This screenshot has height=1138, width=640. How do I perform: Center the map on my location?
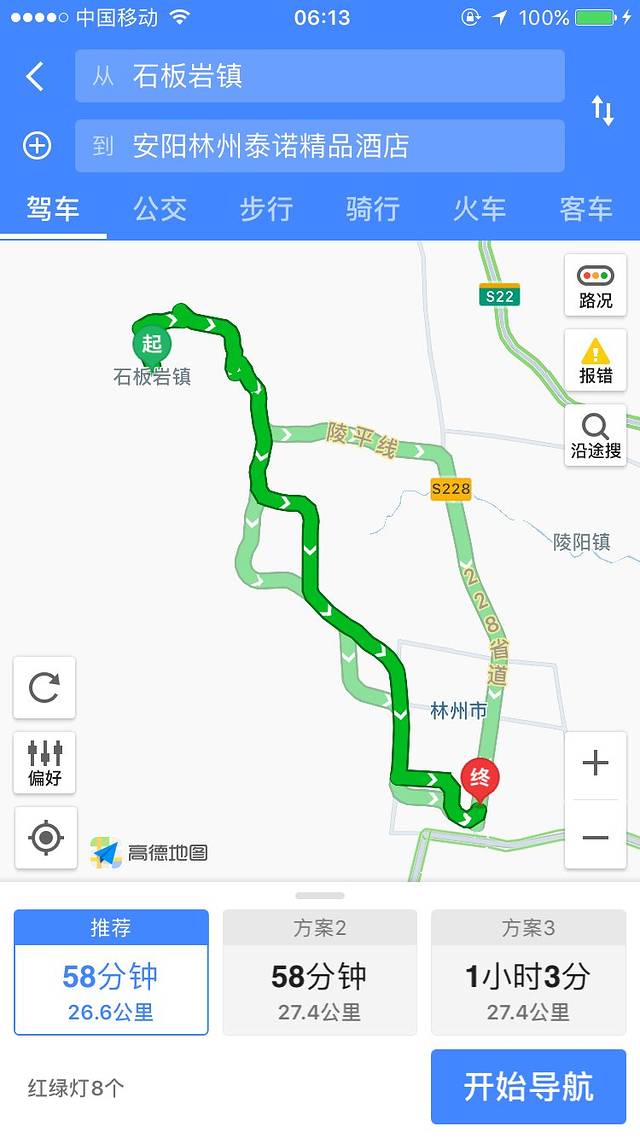[x=46, y=838]
